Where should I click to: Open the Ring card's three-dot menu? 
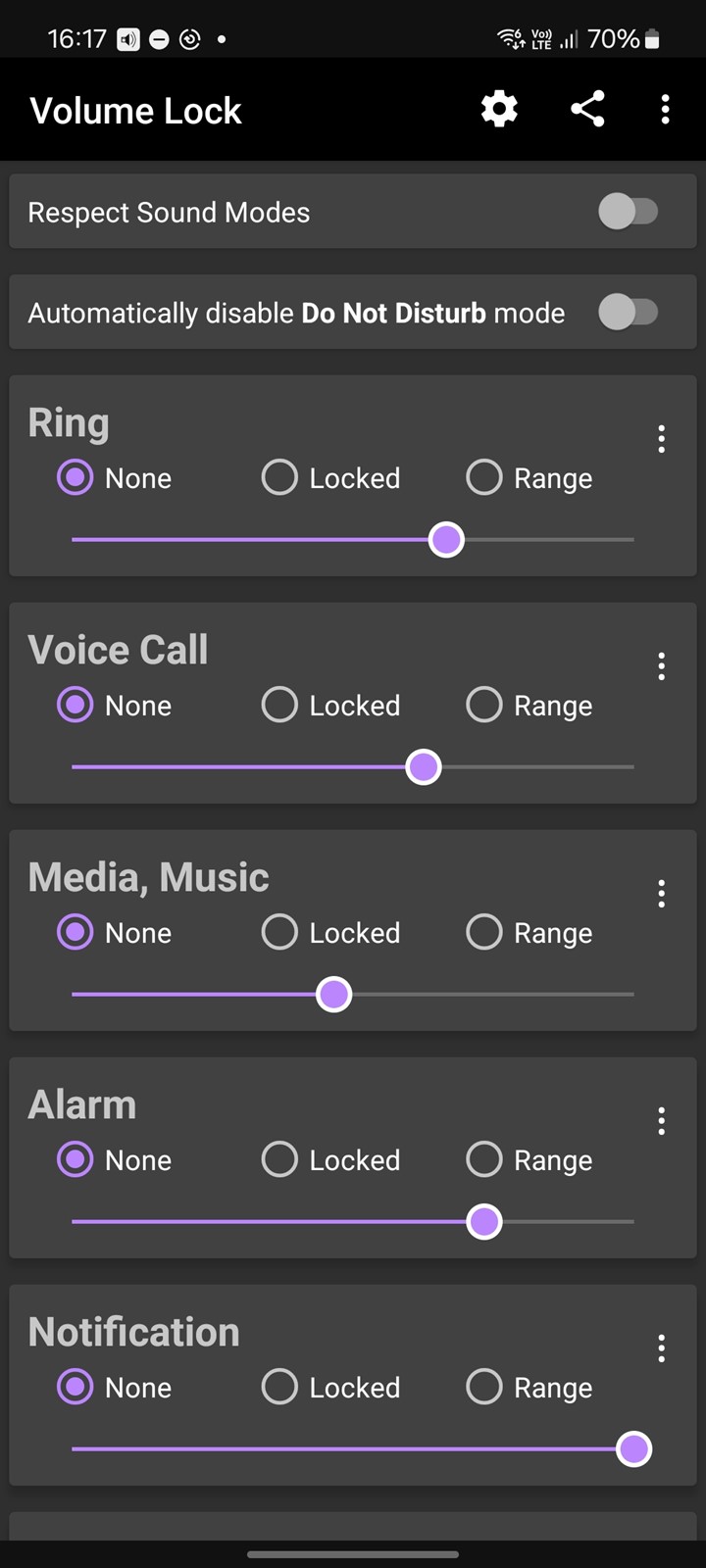(662, 439)
